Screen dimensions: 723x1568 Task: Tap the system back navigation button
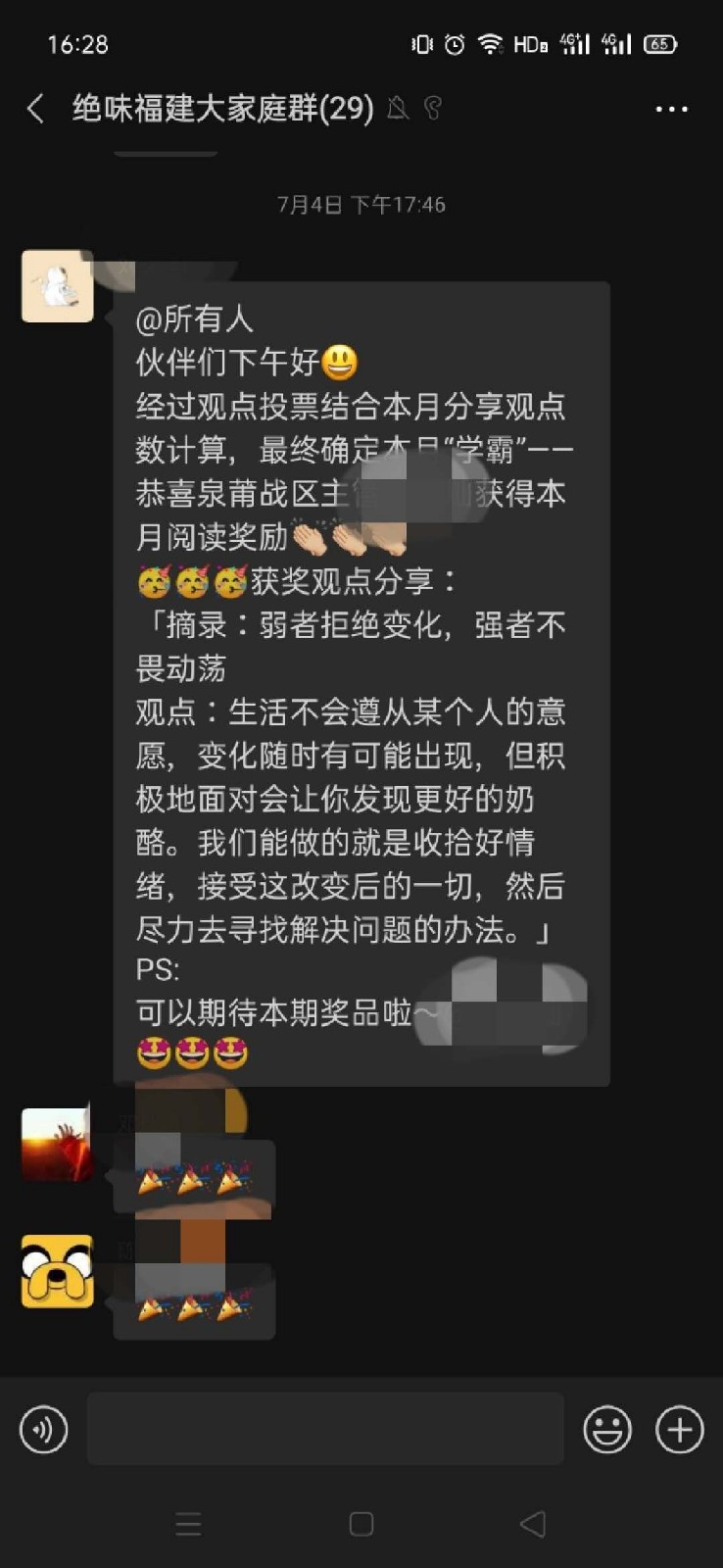click(x=533, y=1524)
